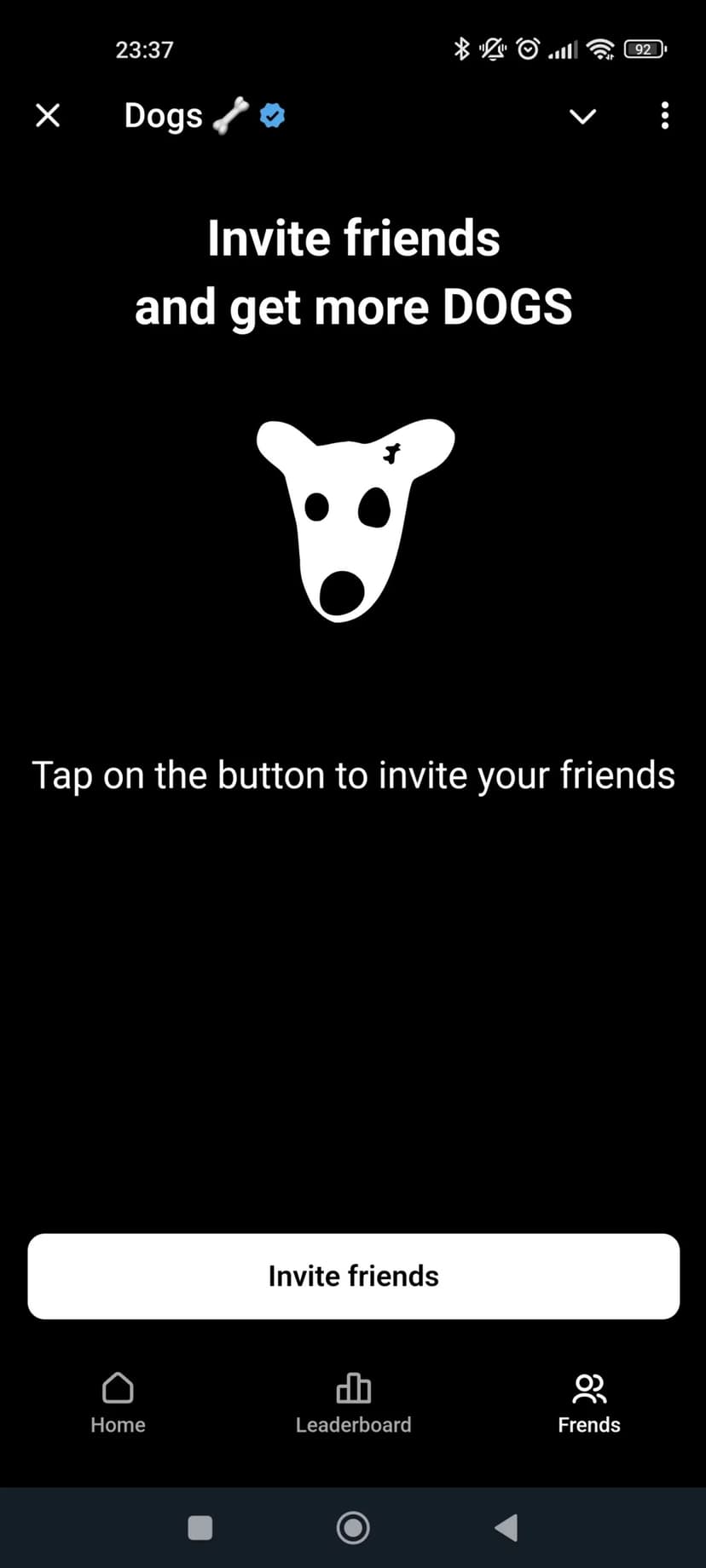Select the Frends tab
The width and height of the screenshot is (706, 1568).
point(588,1403)
